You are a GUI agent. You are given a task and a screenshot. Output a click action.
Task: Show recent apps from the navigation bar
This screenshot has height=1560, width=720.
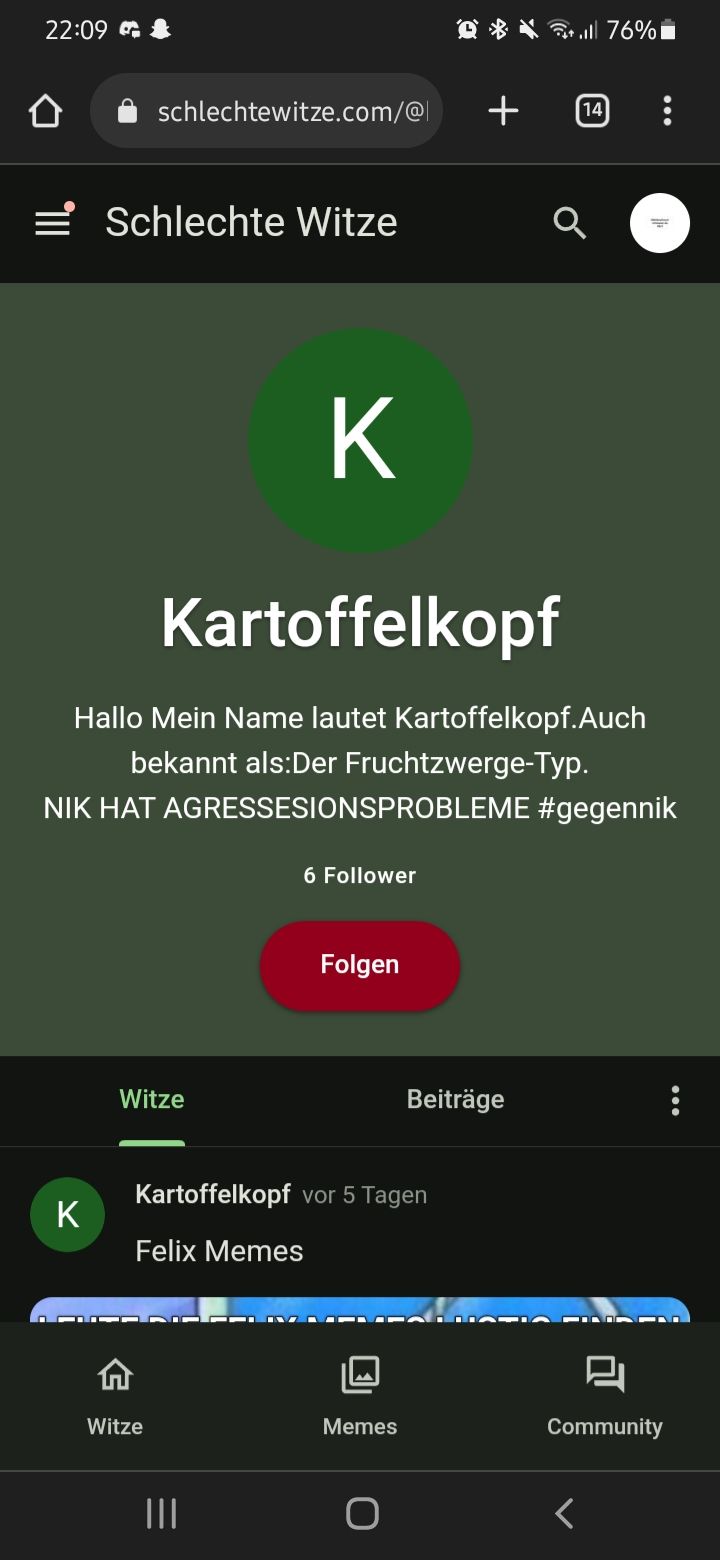(161, 1513)
